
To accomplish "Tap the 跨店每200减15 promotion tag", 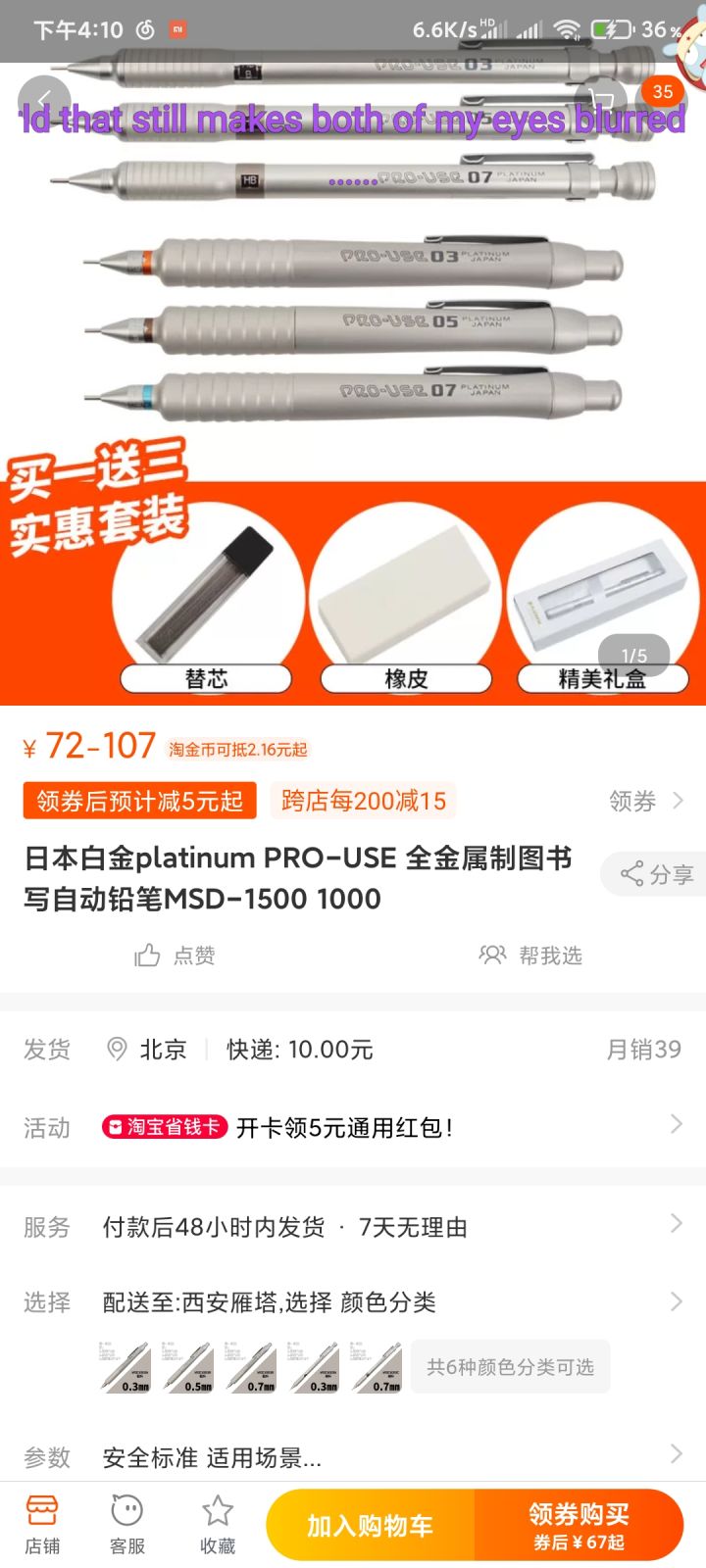I will (363, 801).
